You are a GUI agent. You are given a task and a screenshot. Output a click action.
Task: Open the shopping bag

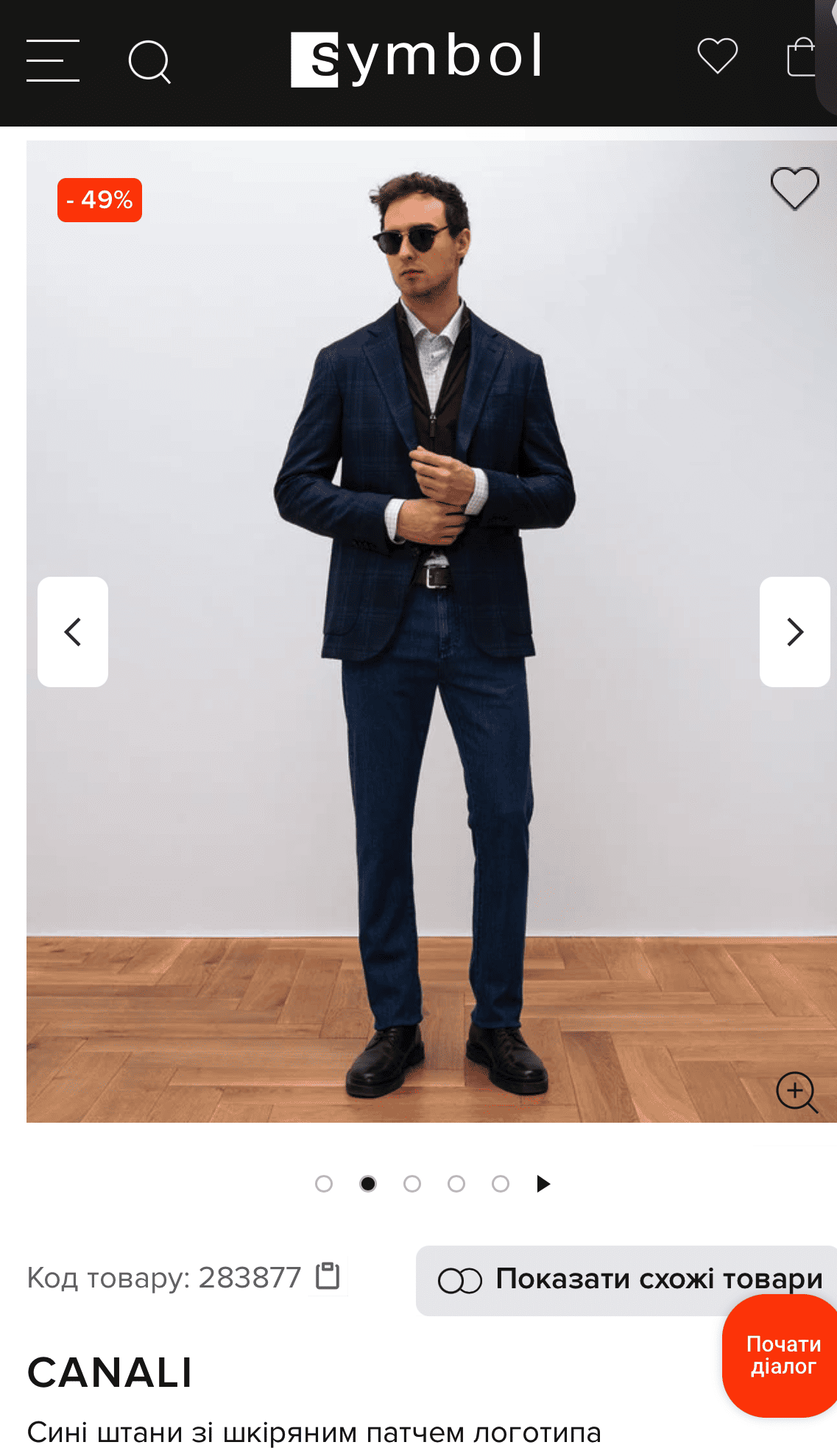pos(802,57)
